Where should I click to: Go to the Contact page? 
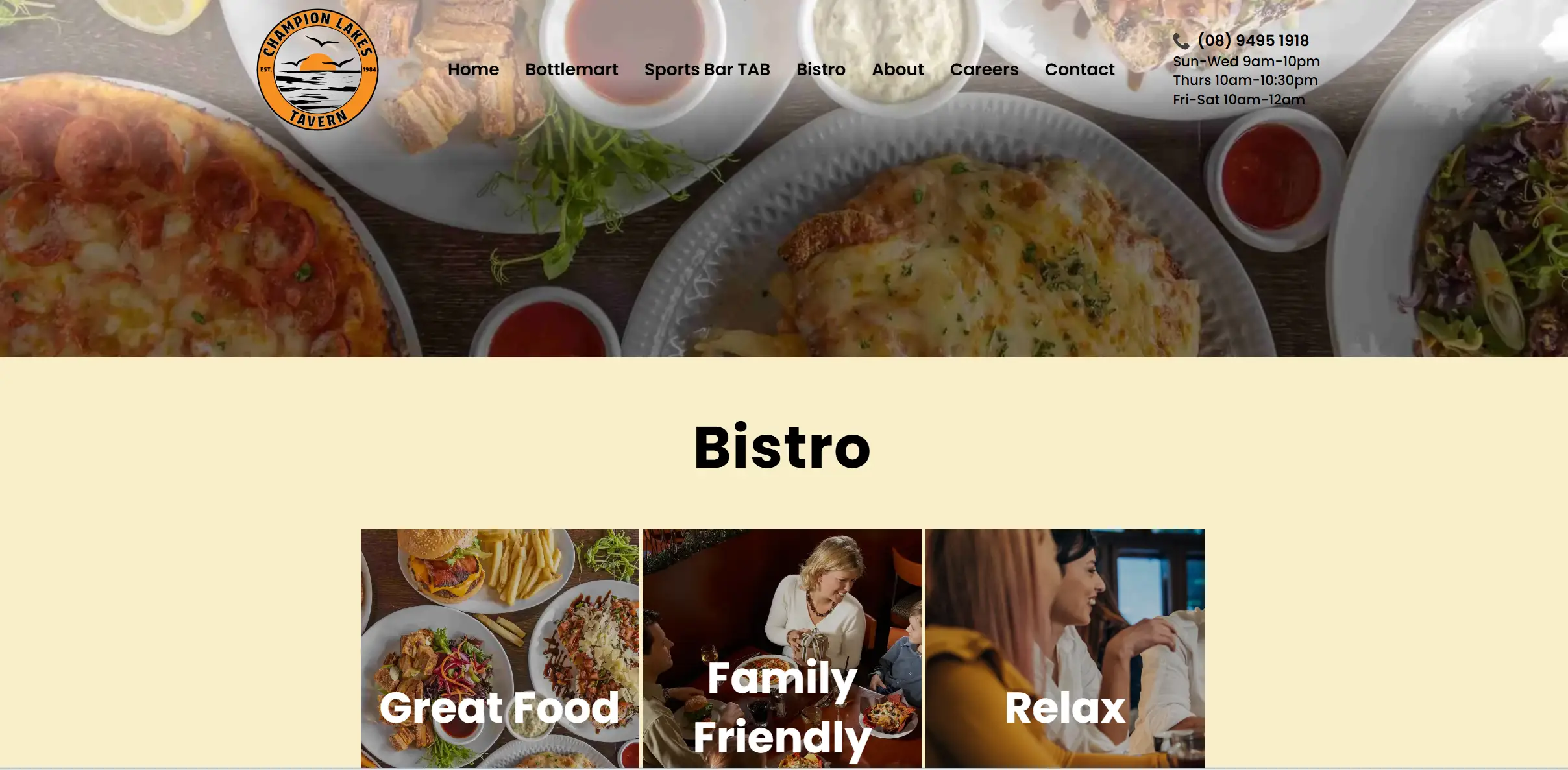(1079, 69)
